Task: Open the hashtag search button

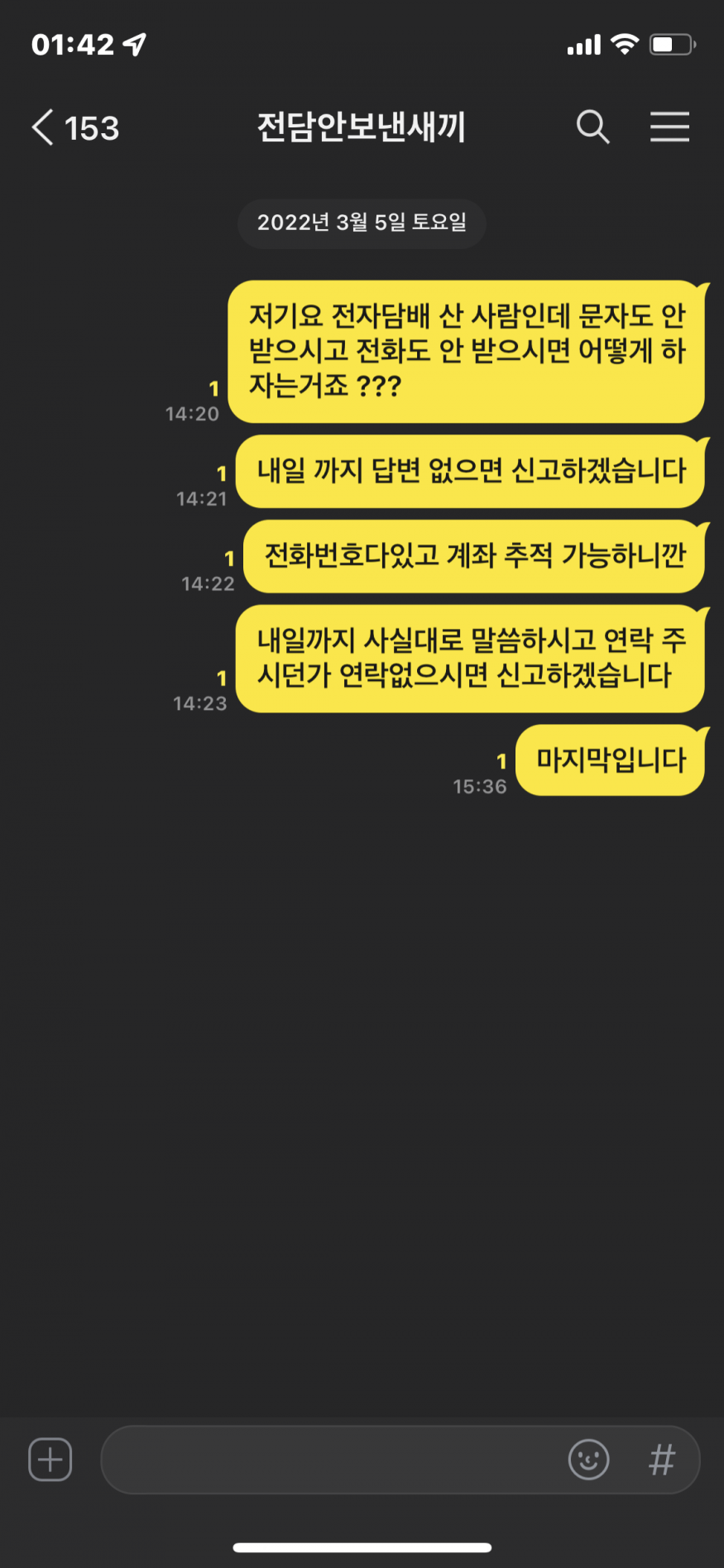Action: [x=662, y=1460]
